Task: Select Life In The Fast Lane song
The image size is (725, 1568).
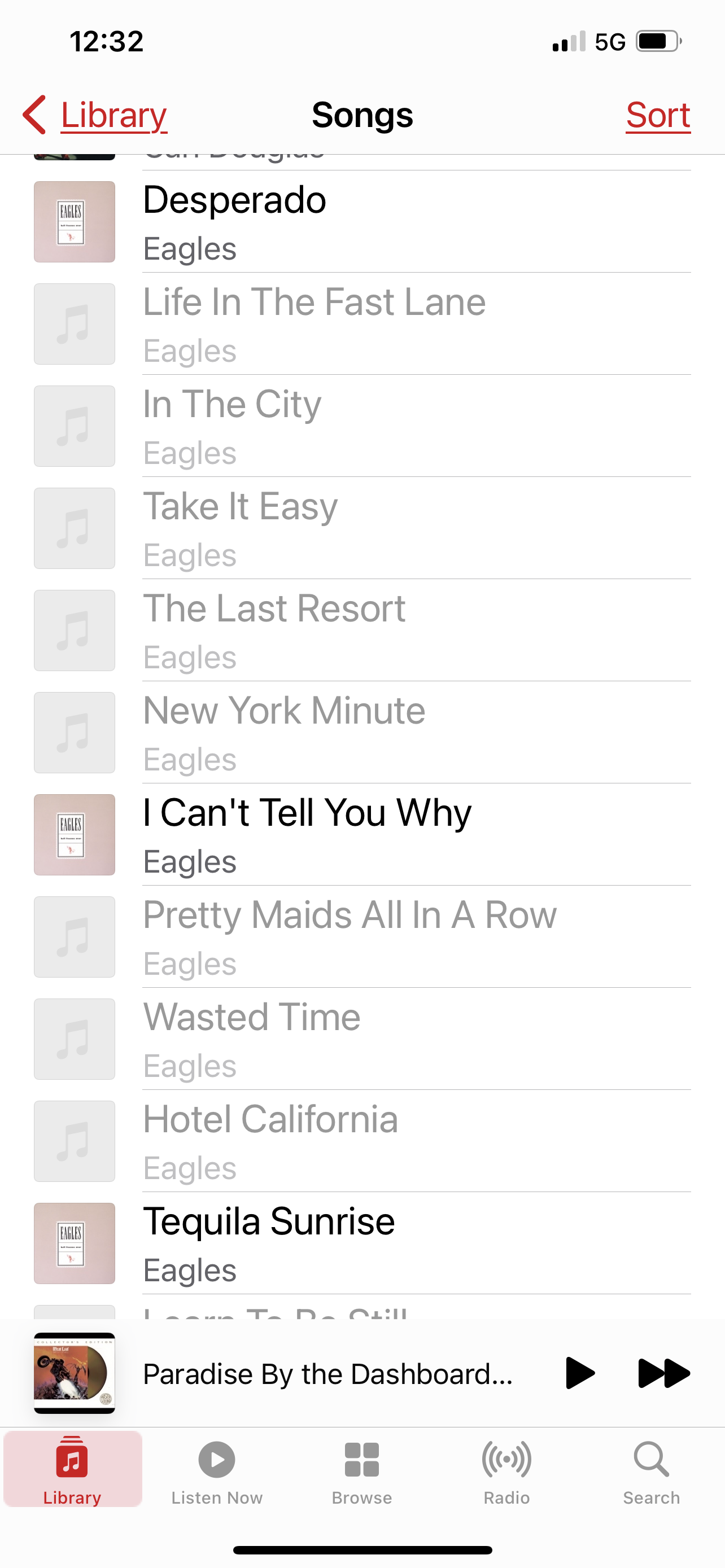Action: (362, 325)
